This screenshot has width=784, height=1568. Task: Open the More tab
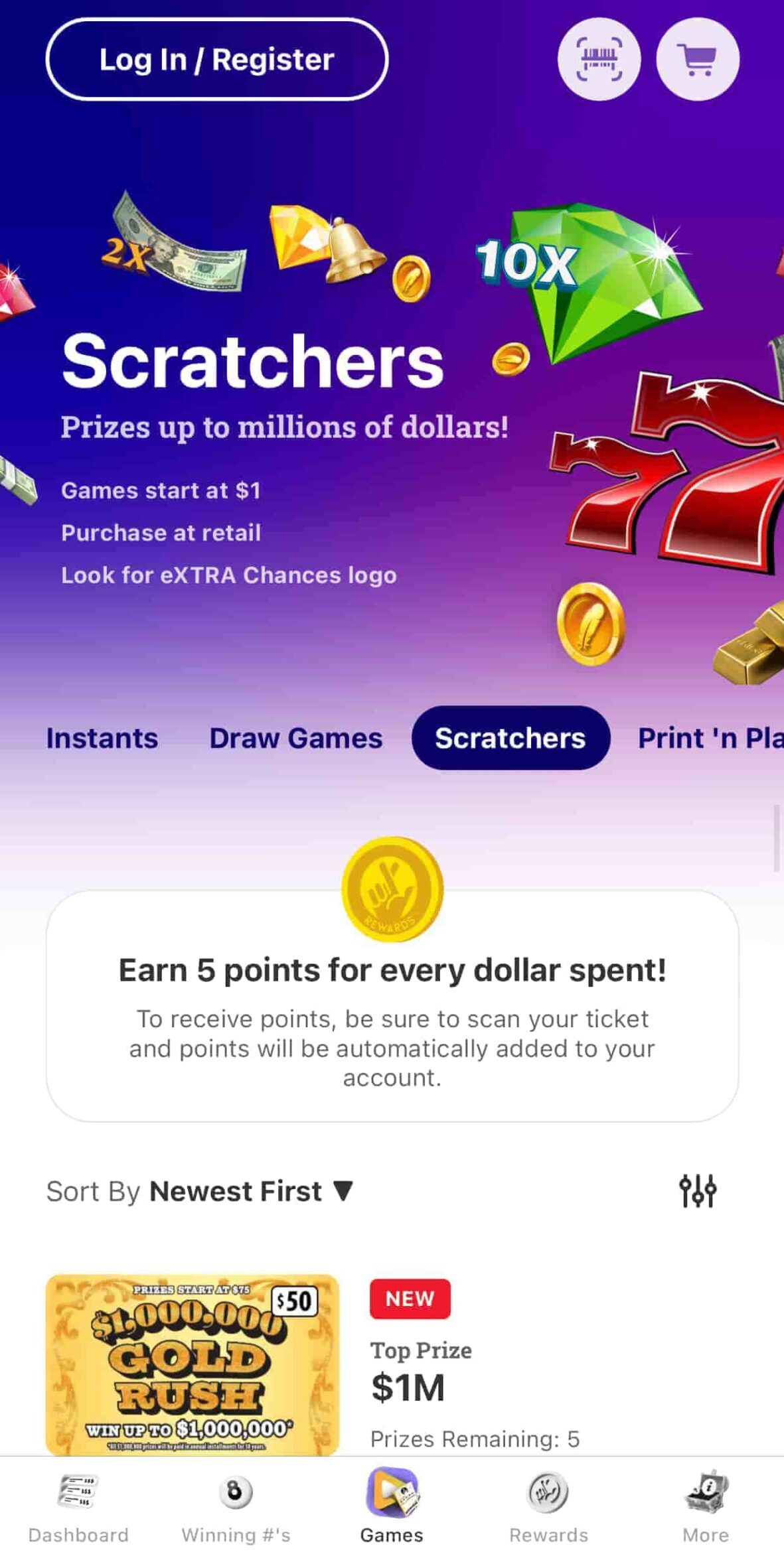pos(705,1506)
